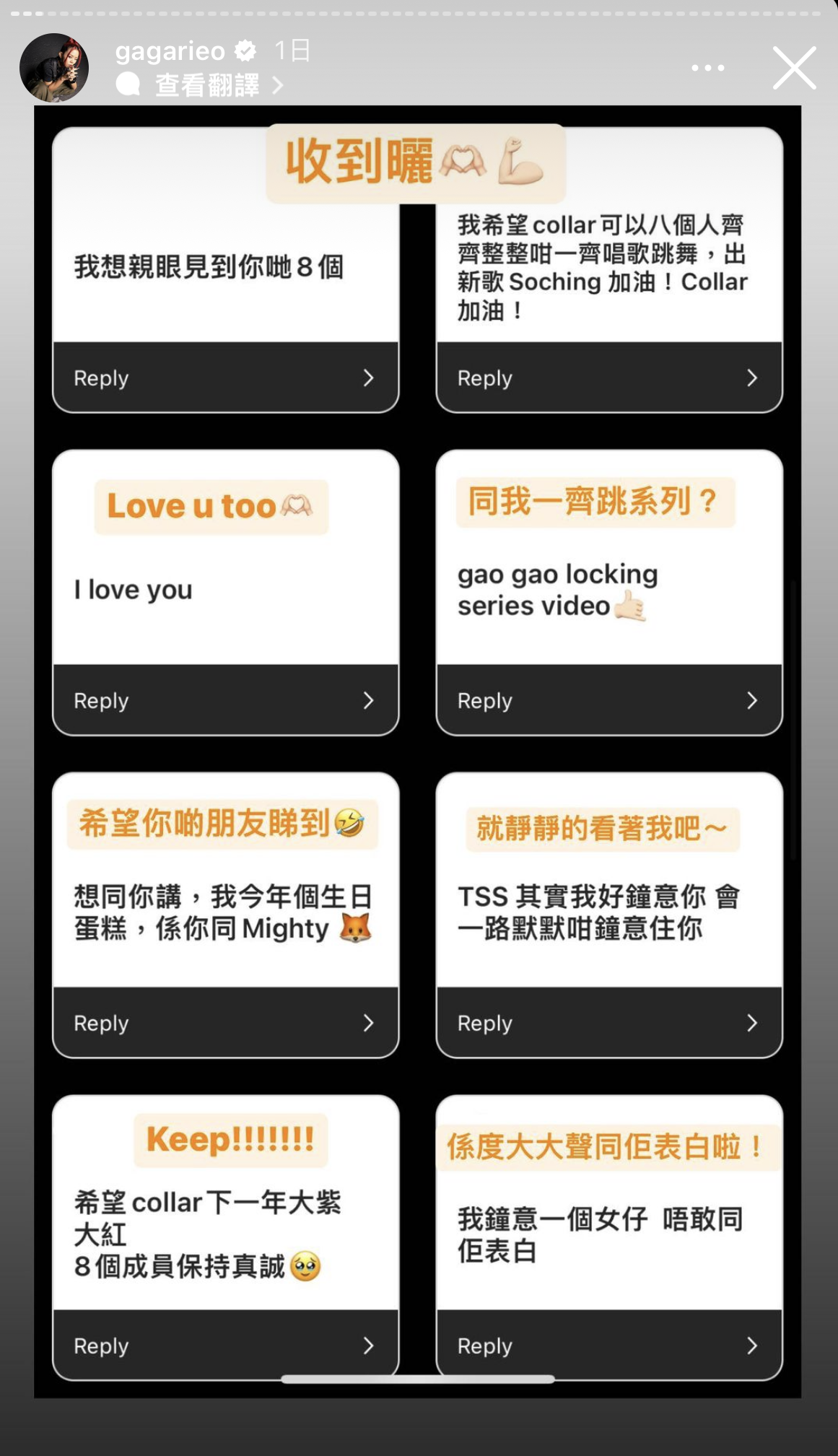
Task: Click the arrow on the Mighty 🦊 birthday cake reply bar
Action: 369,1023
